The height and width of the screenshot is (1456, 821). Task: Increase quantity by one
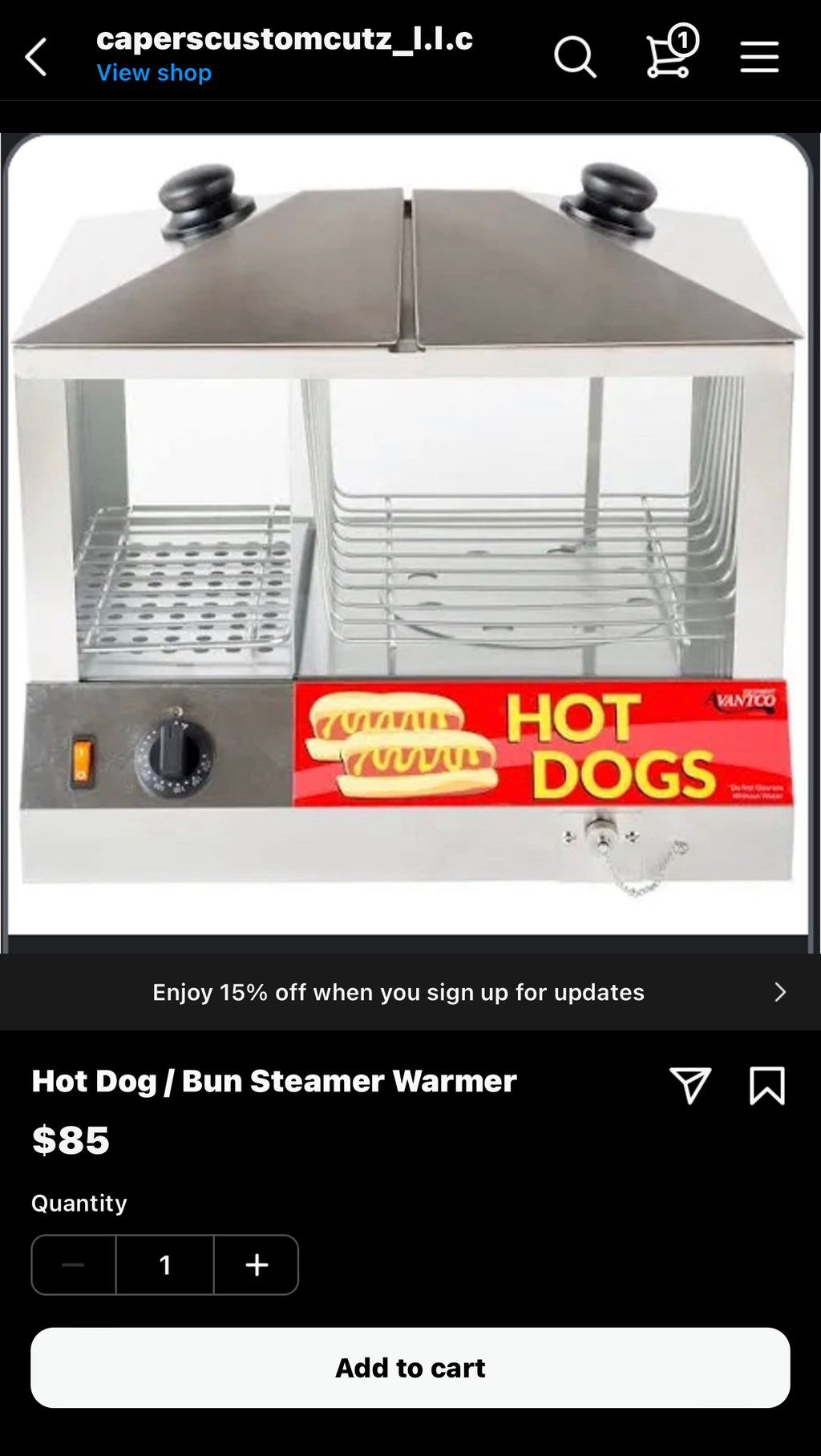pyautogui.click(x=257, y=1264)
